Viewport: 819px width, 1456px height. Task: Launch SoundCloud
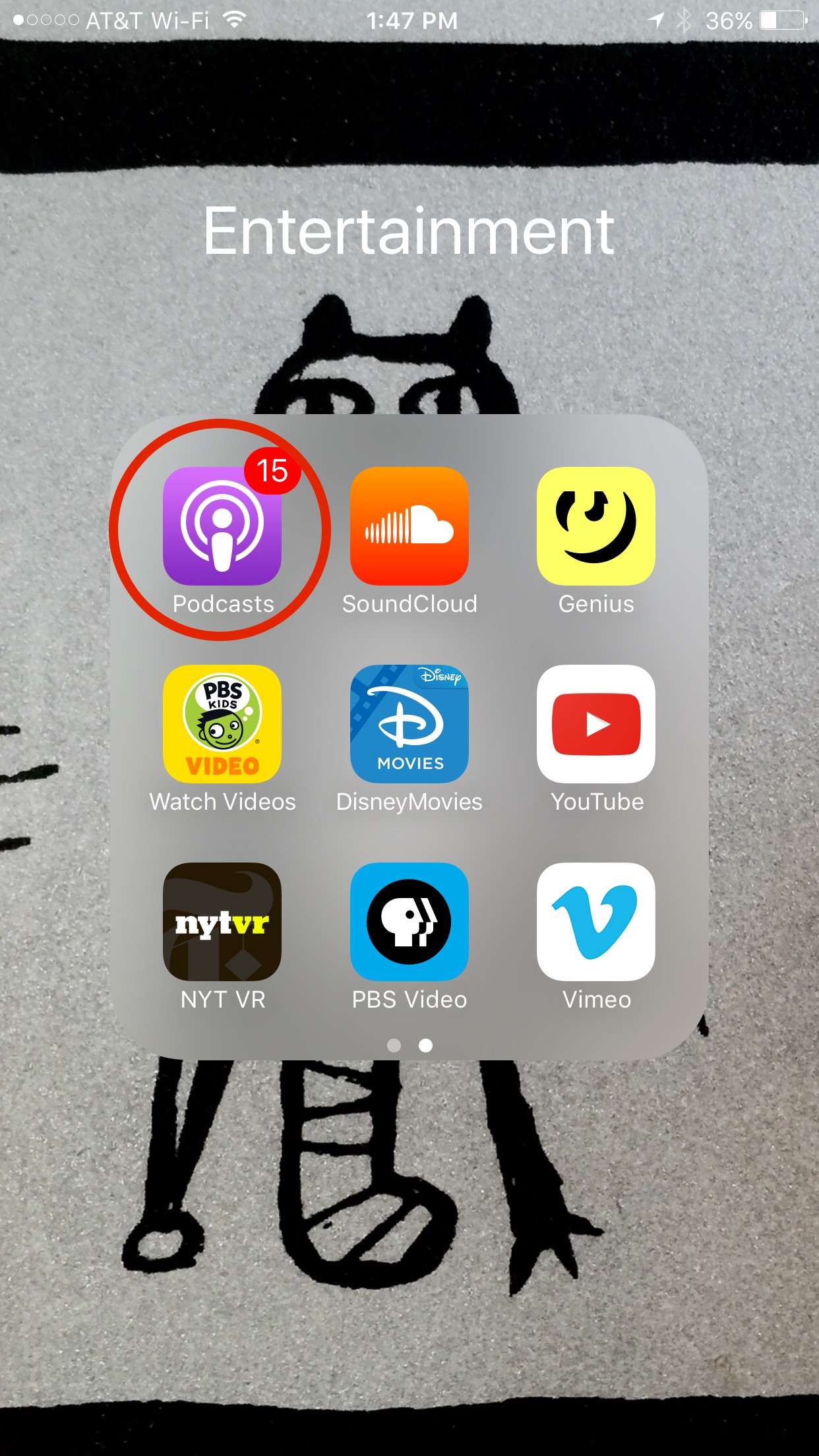click(409, 526)
